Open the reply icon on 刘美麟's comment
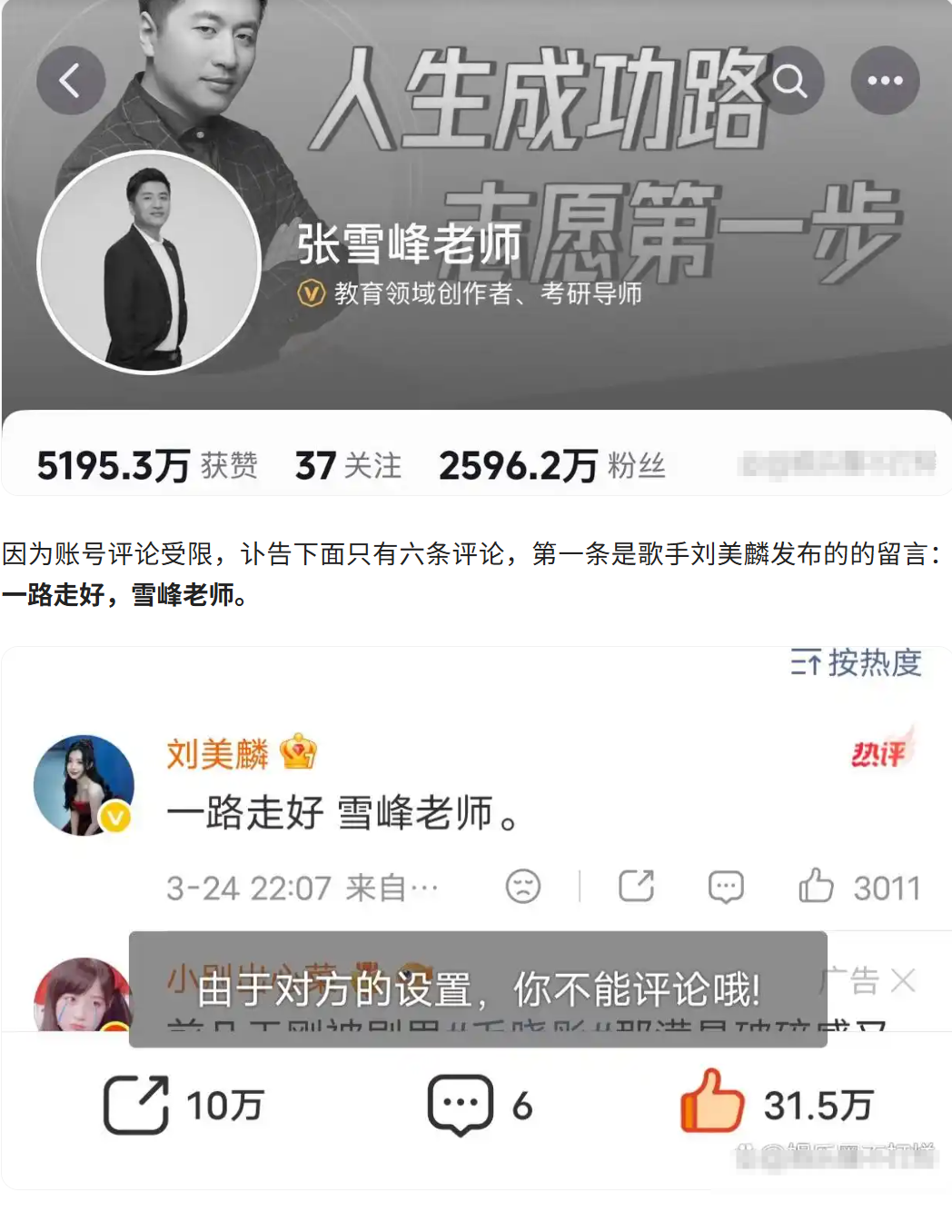The height and width of the screenshot is (1232, 952). tap(726, 885)
